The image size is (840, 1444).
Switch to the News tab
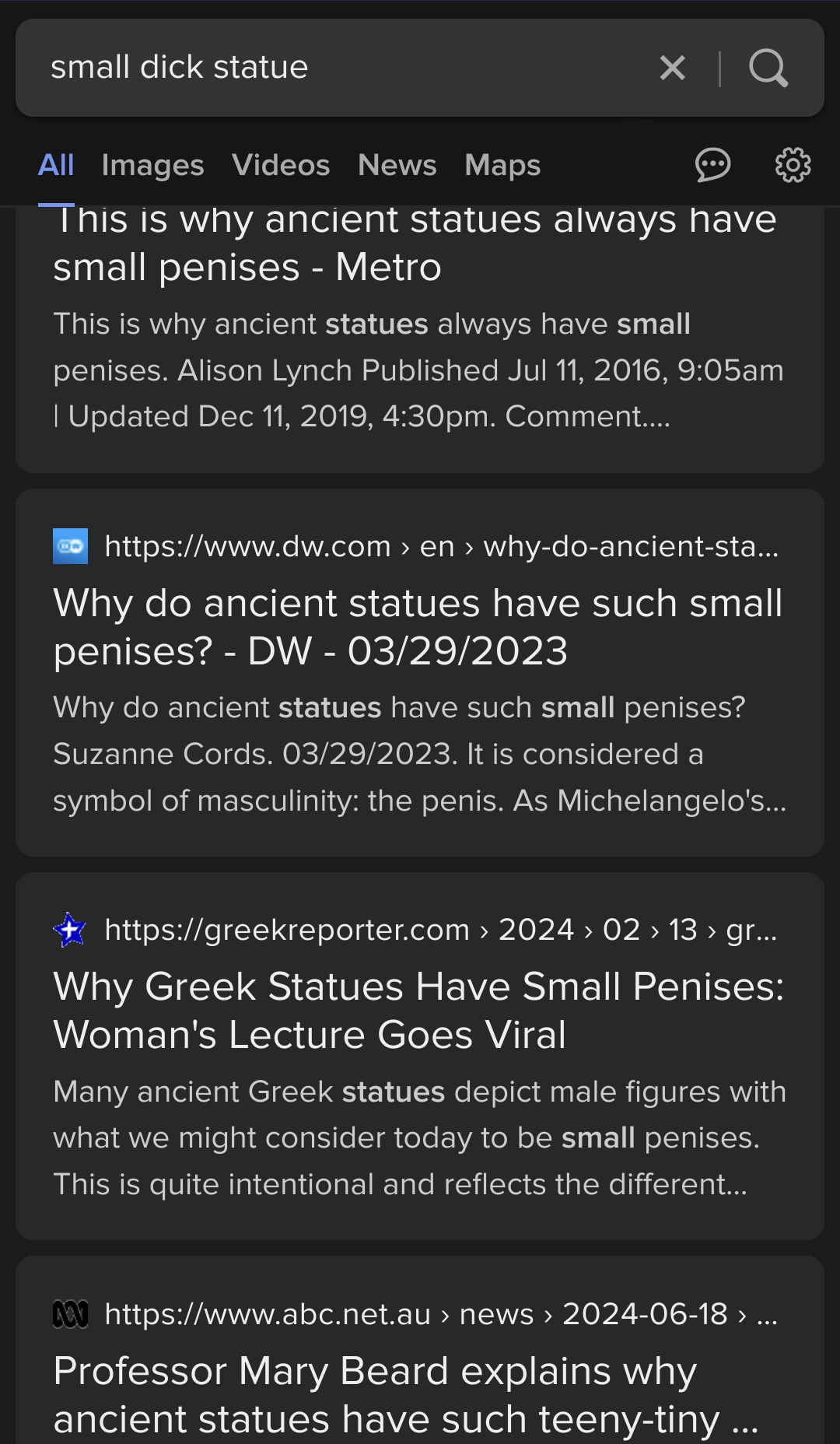tap(397, 165)
